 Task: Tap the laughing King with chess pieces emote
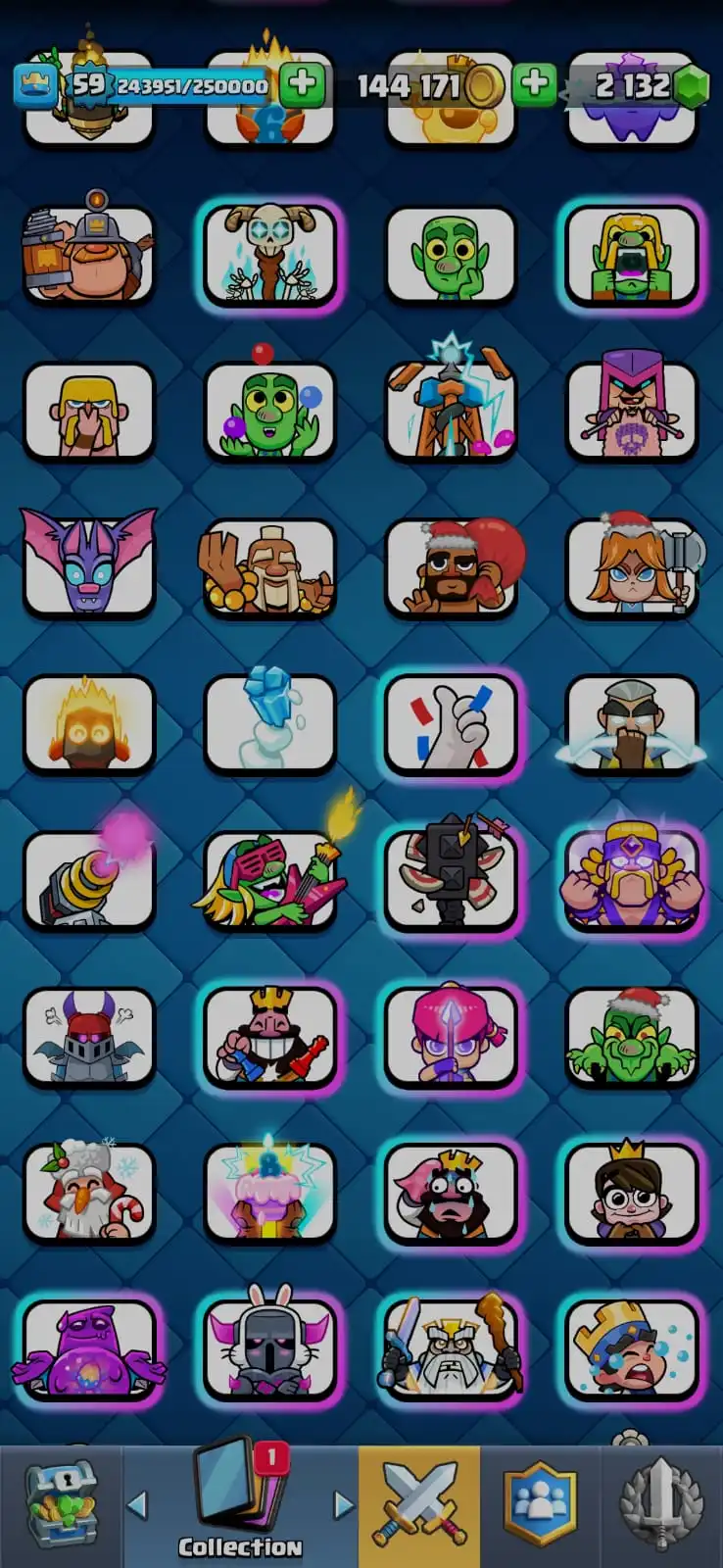point(269,1037)
